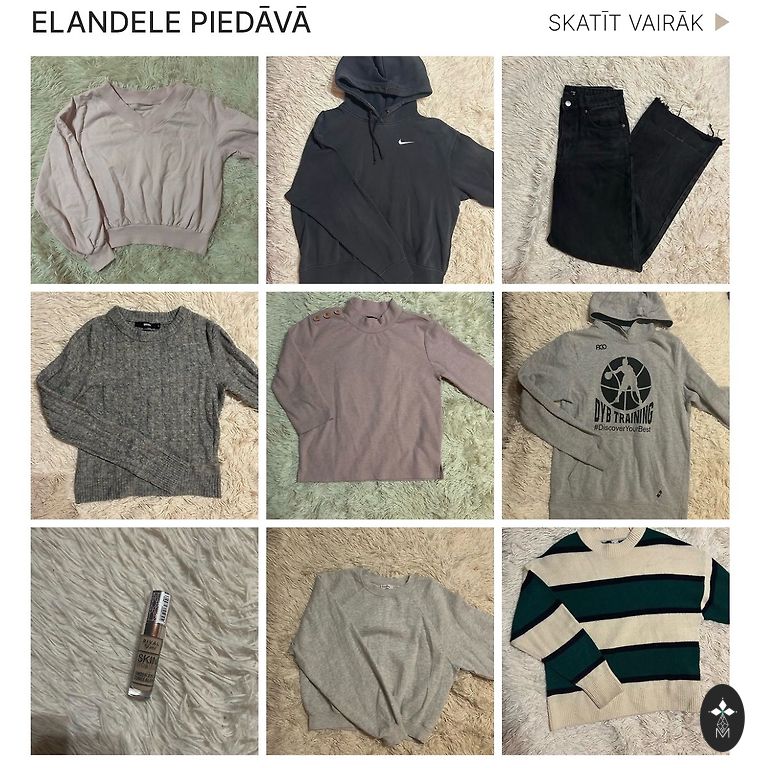Open the Skatīt vairāk link
761x768 pixels.
pyautogui.click(x=638, y=23)
